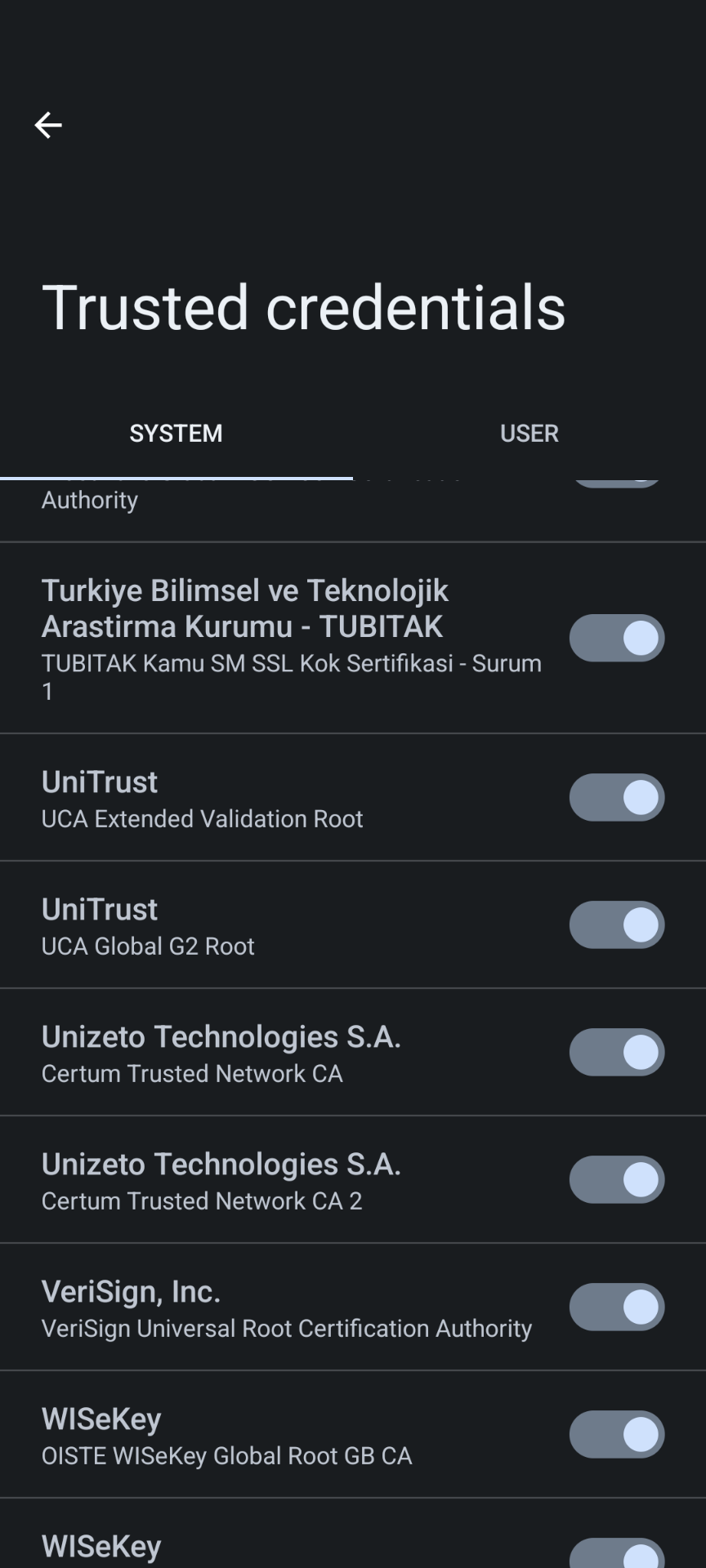This screenshot has height=1568, width=706.
Task: Toggle off Certum Trusted Network CA
Action: tap(616, 1052)
